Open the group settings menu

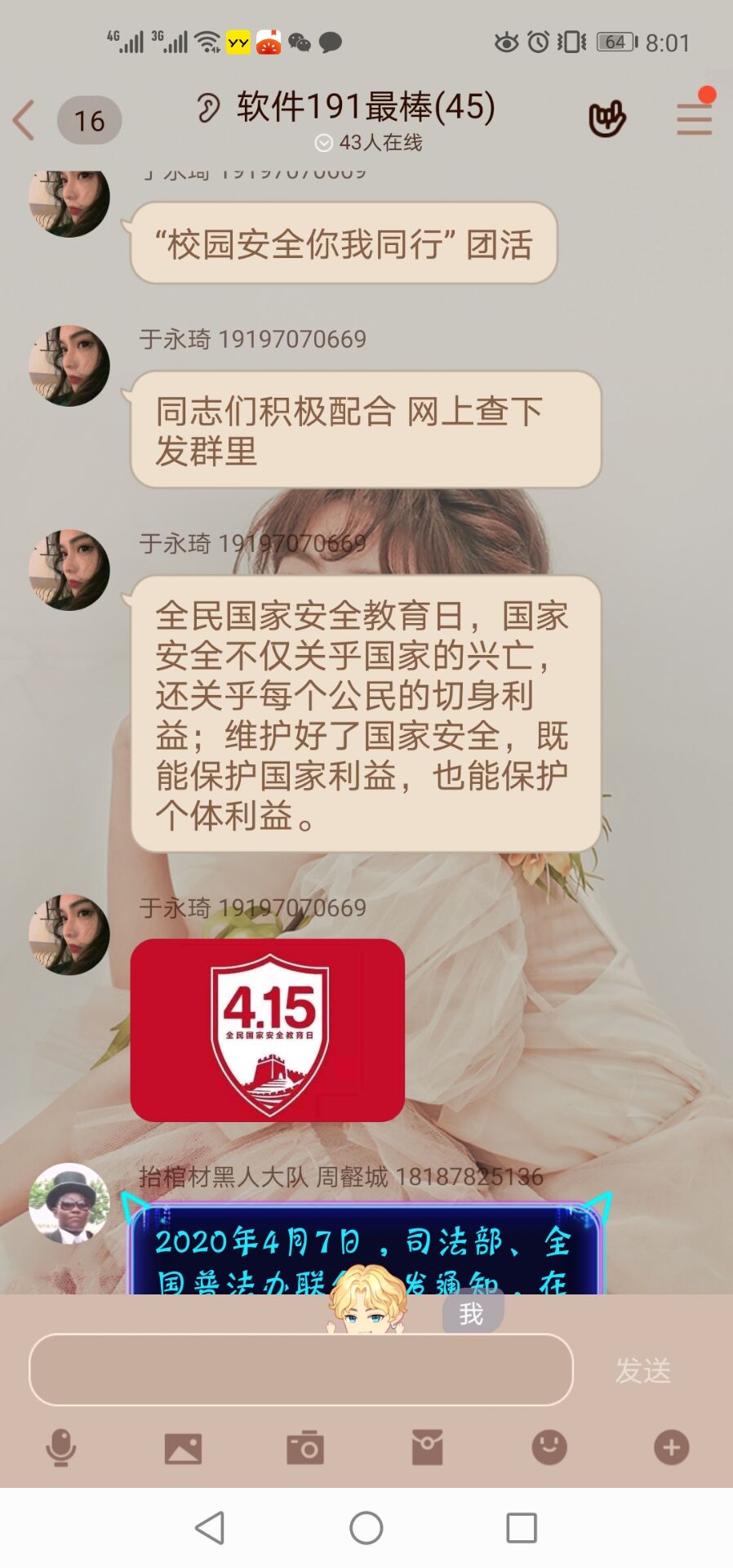pos(694,119)
